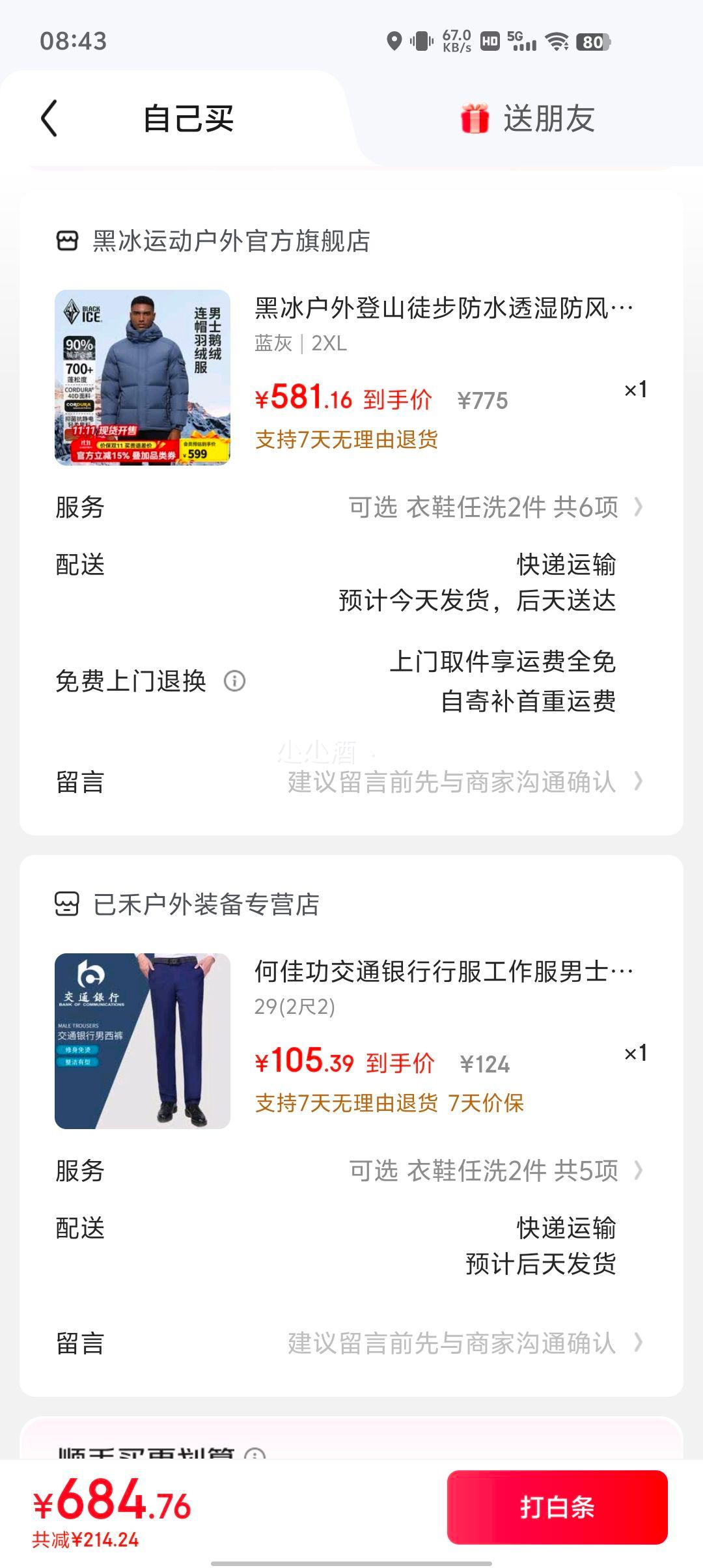
Task: Switch to the 送朋友 tab
Action: [x=528, y=119]
